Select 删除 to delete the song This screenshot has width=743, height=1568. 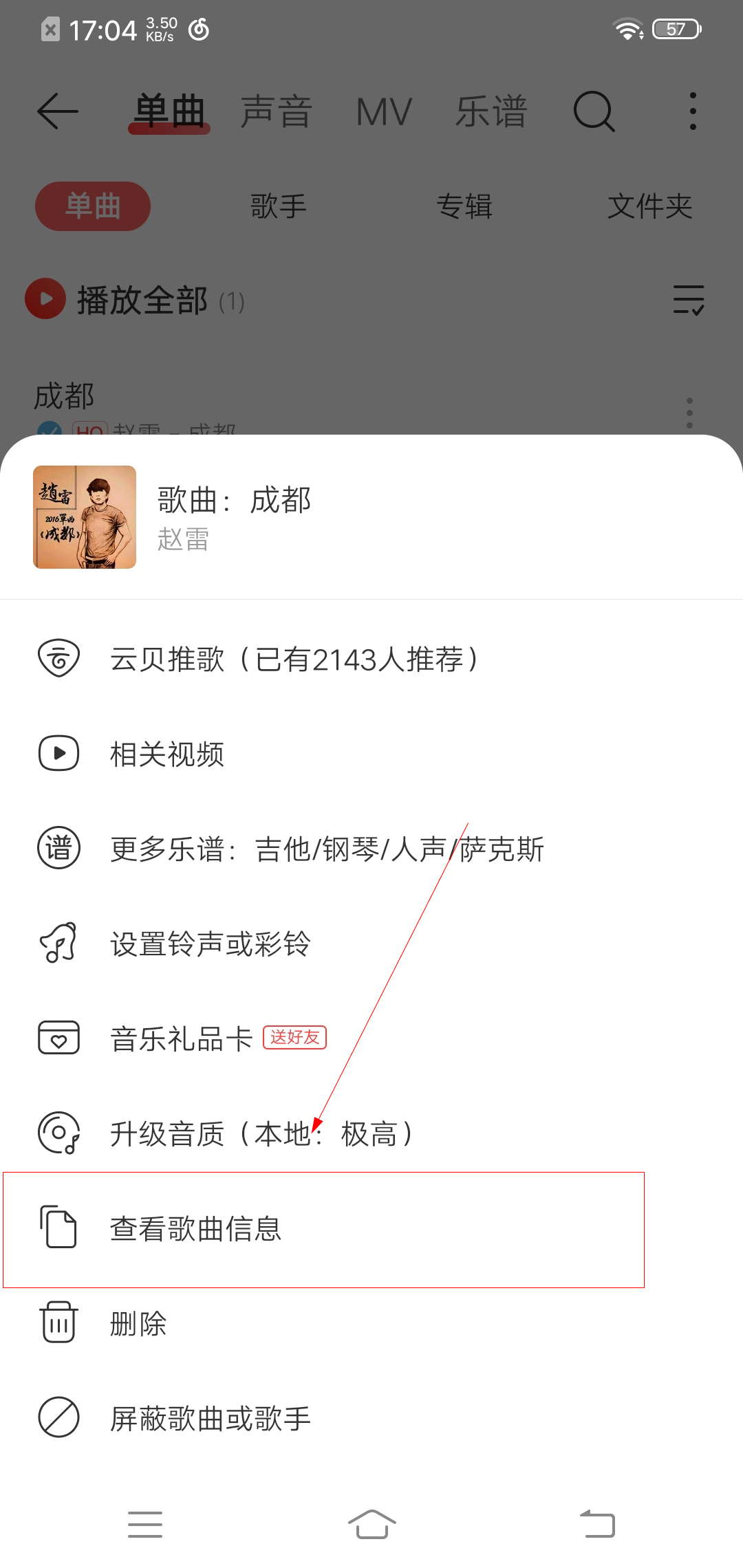[x=371, y=1323]
